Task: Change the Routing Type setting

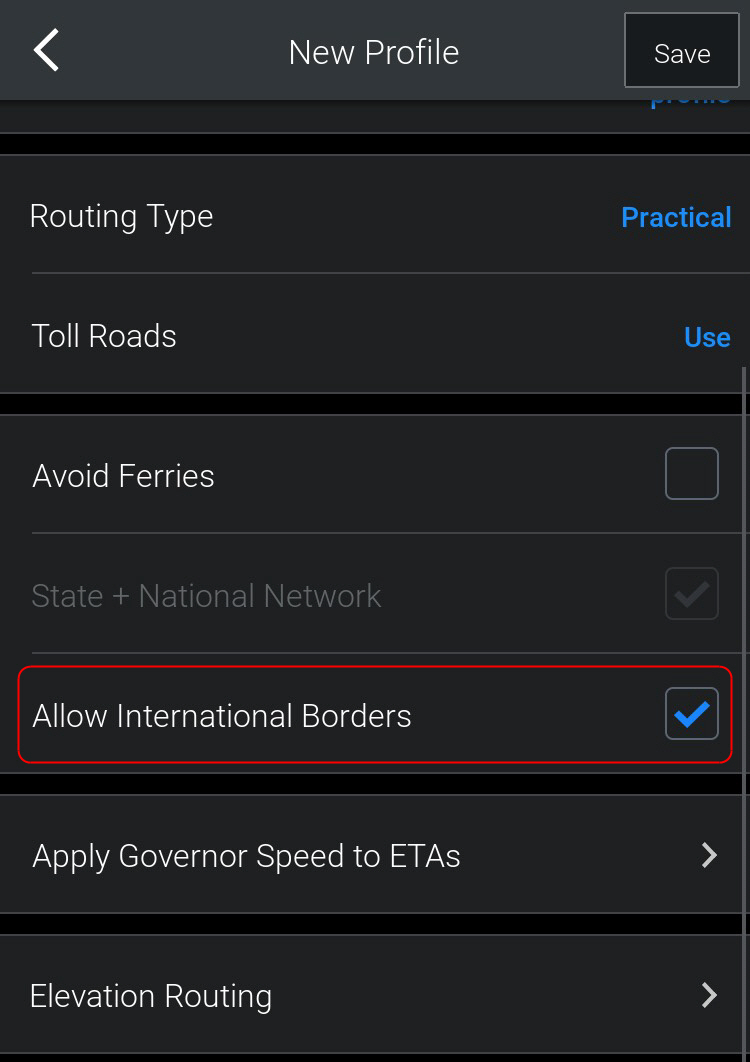Action: [675, 217]
